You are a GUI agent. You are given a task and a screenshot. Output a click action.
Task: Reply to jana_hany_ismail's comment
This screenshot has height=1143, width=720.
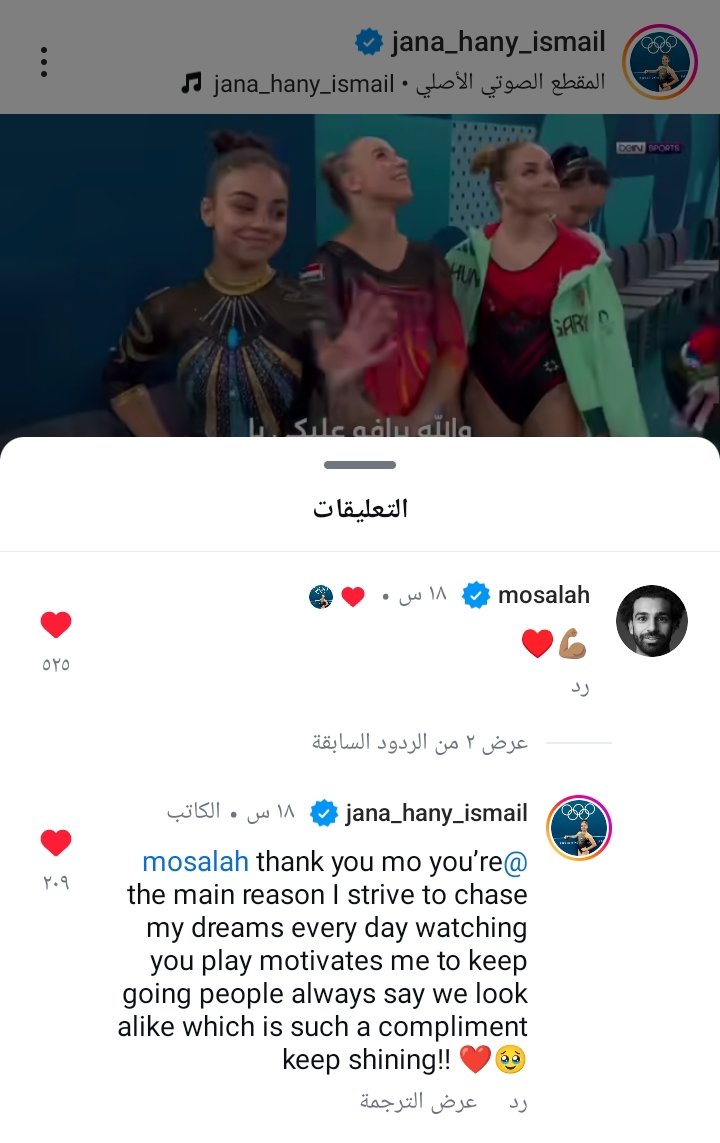click(518, 1102)
